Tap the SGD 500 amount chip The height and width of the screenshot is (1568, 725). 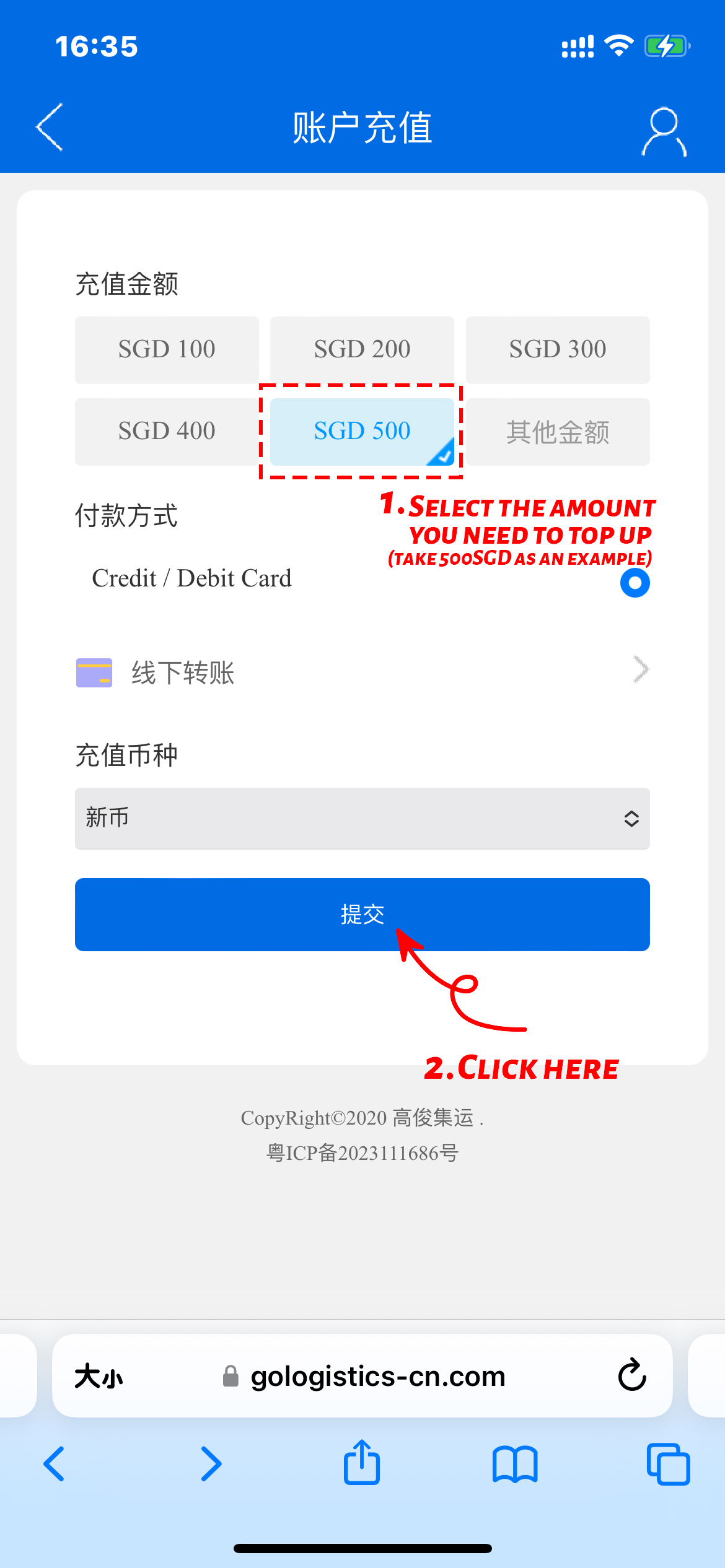click(x=362, y=431)
